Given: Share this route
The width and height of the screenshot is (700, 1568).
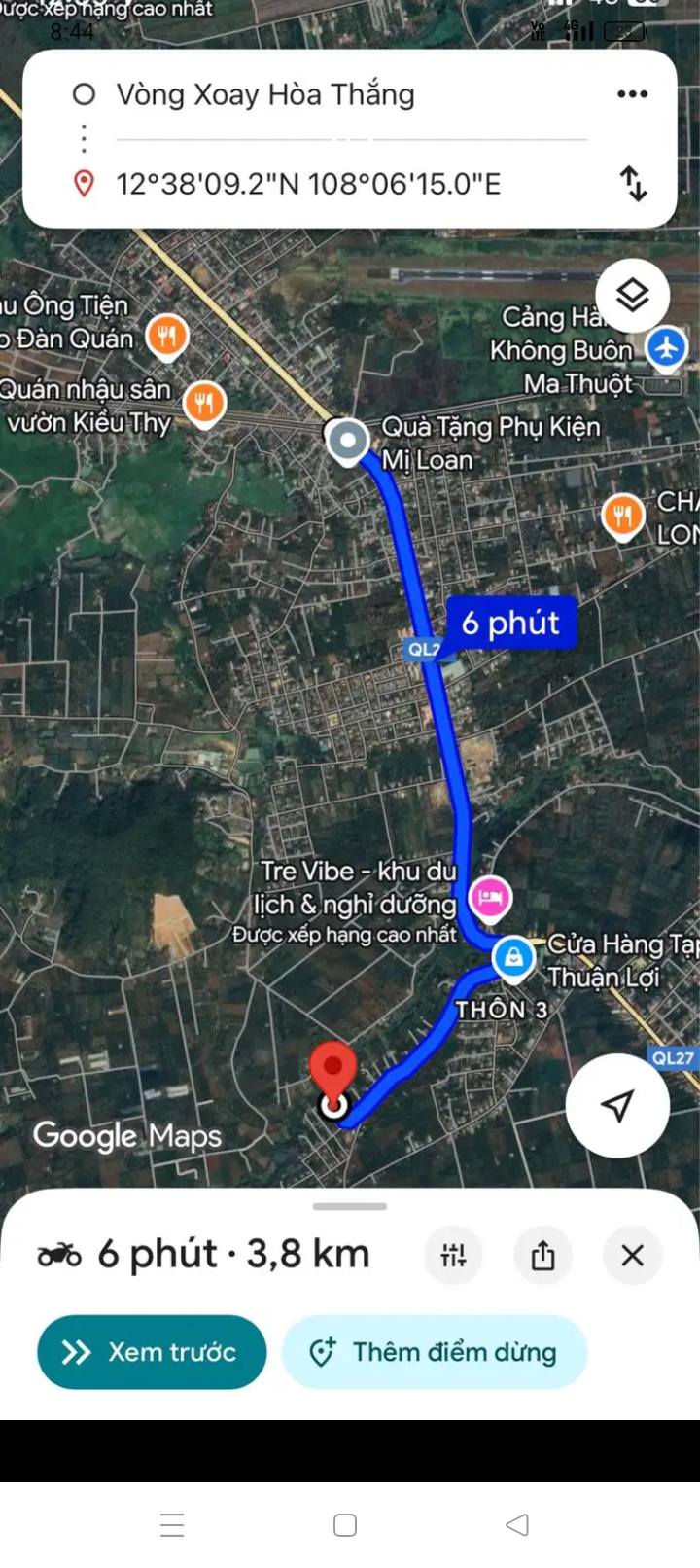Looking at the screenshot, I should pos(542,1255).
